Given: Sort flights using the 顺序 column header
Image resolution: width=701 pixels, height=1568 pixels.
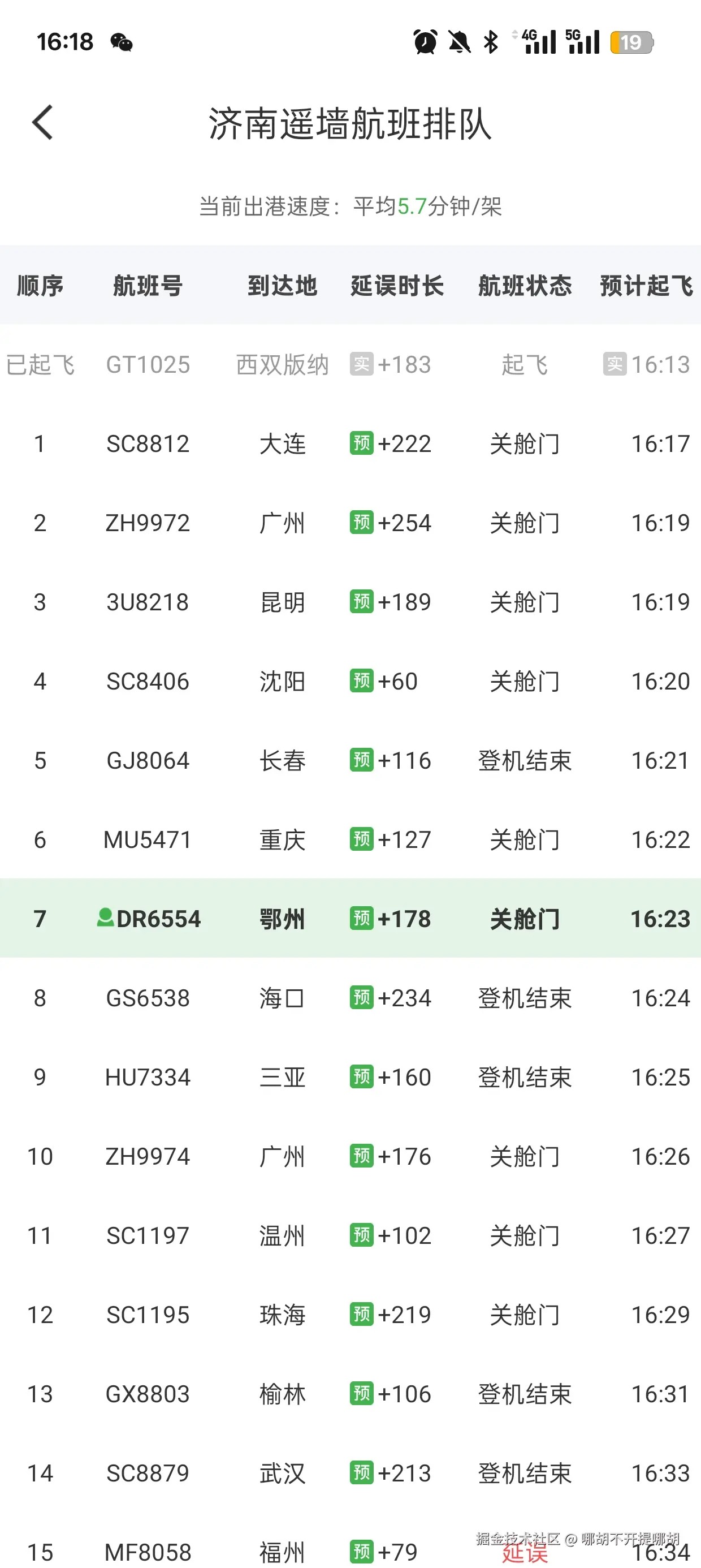Looking at the screenshot, I should [40, 286].
